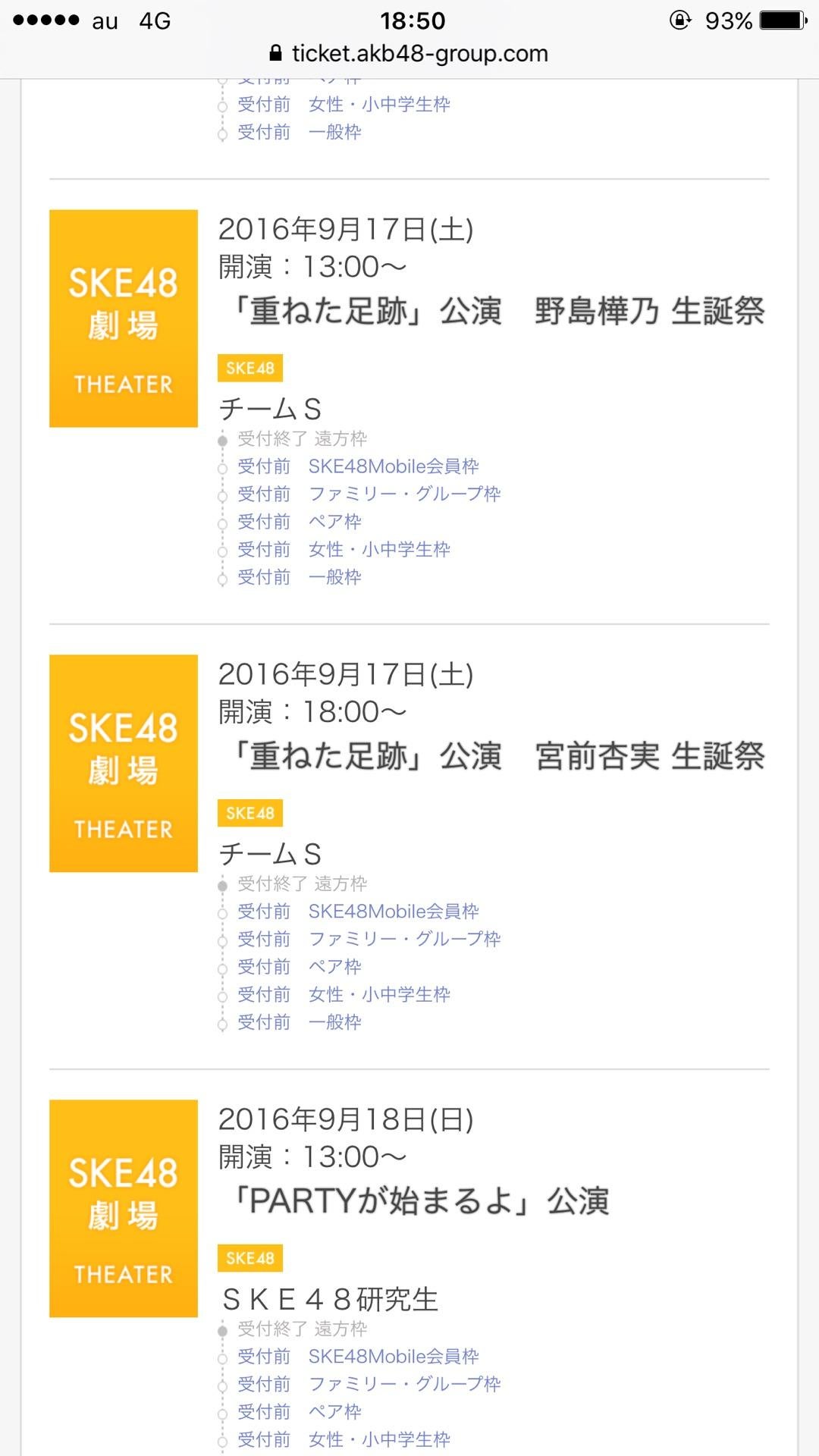Open the ticket.akb48-group.com address bar

click(421, 53)
